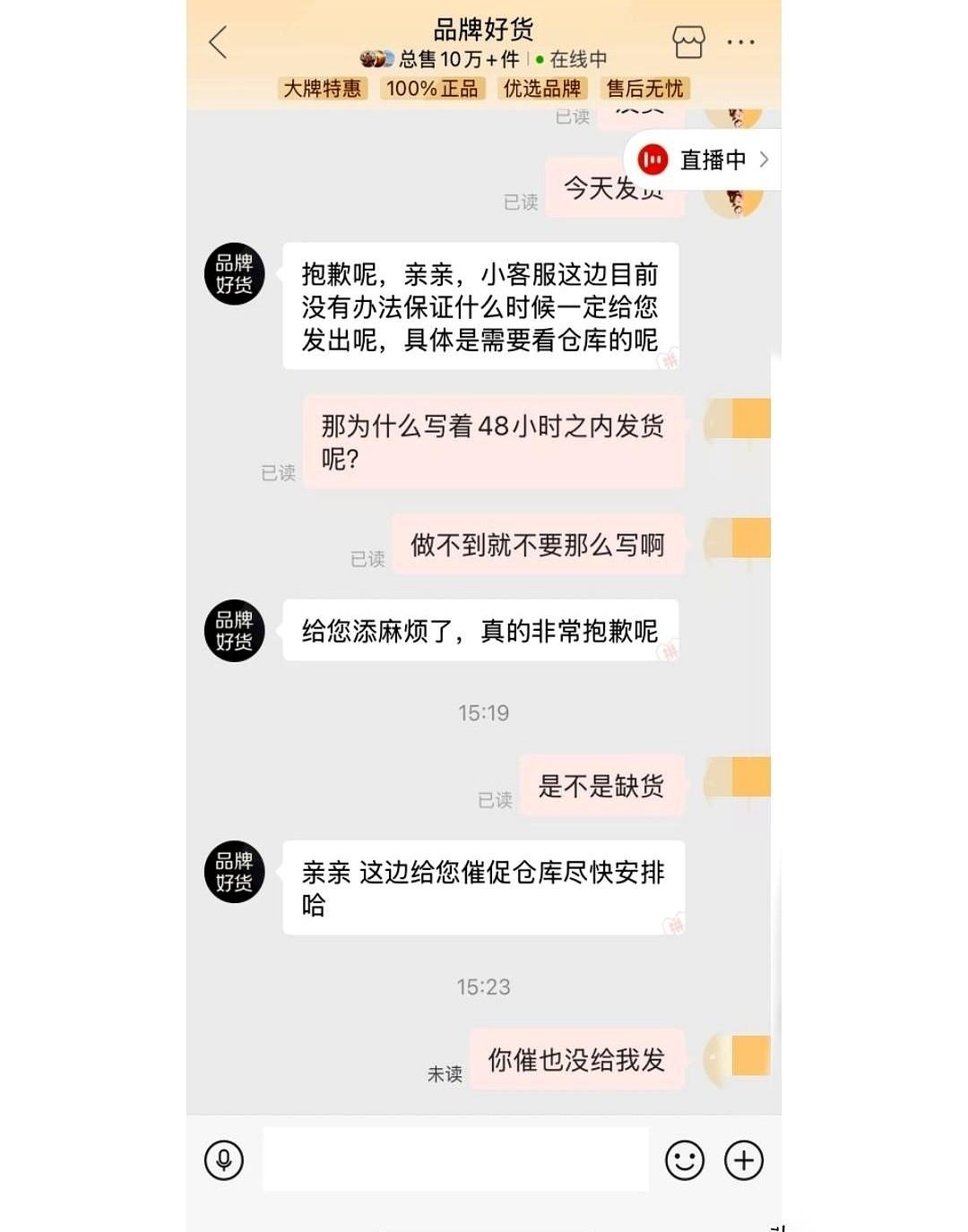Tap the microphone icon for voice input

[223, 1159]
